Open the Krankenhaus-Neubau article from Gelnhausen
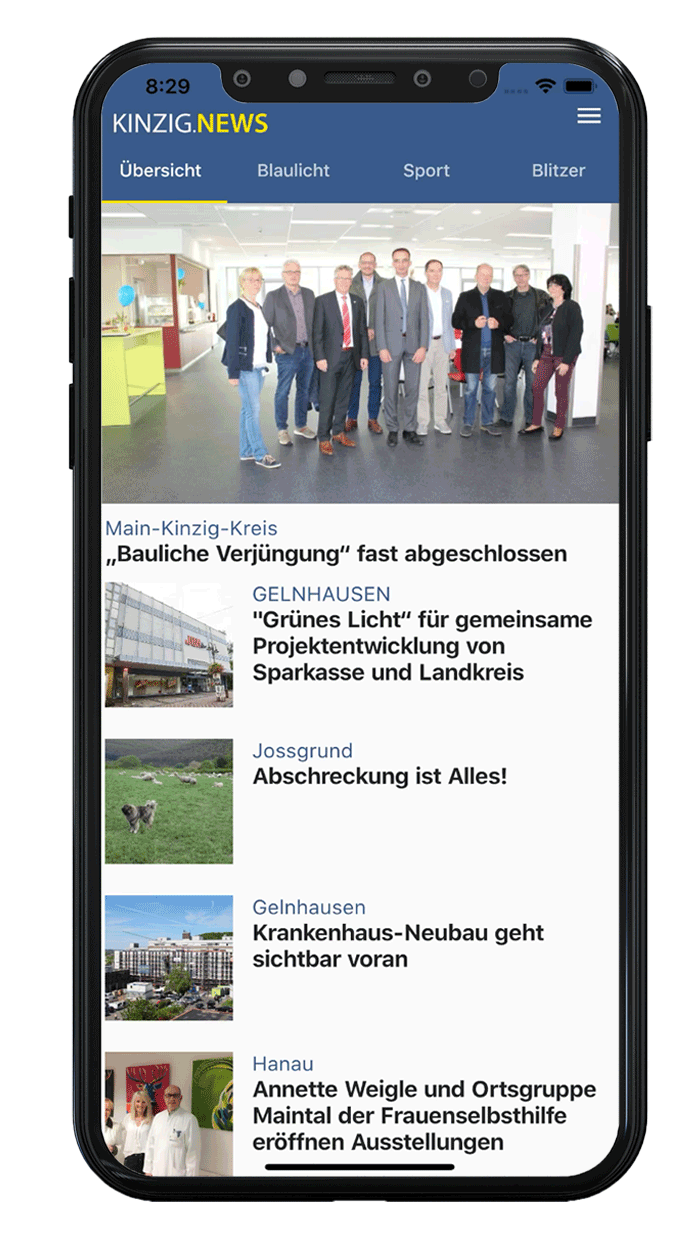The image size is (693, 1251). 398,946
